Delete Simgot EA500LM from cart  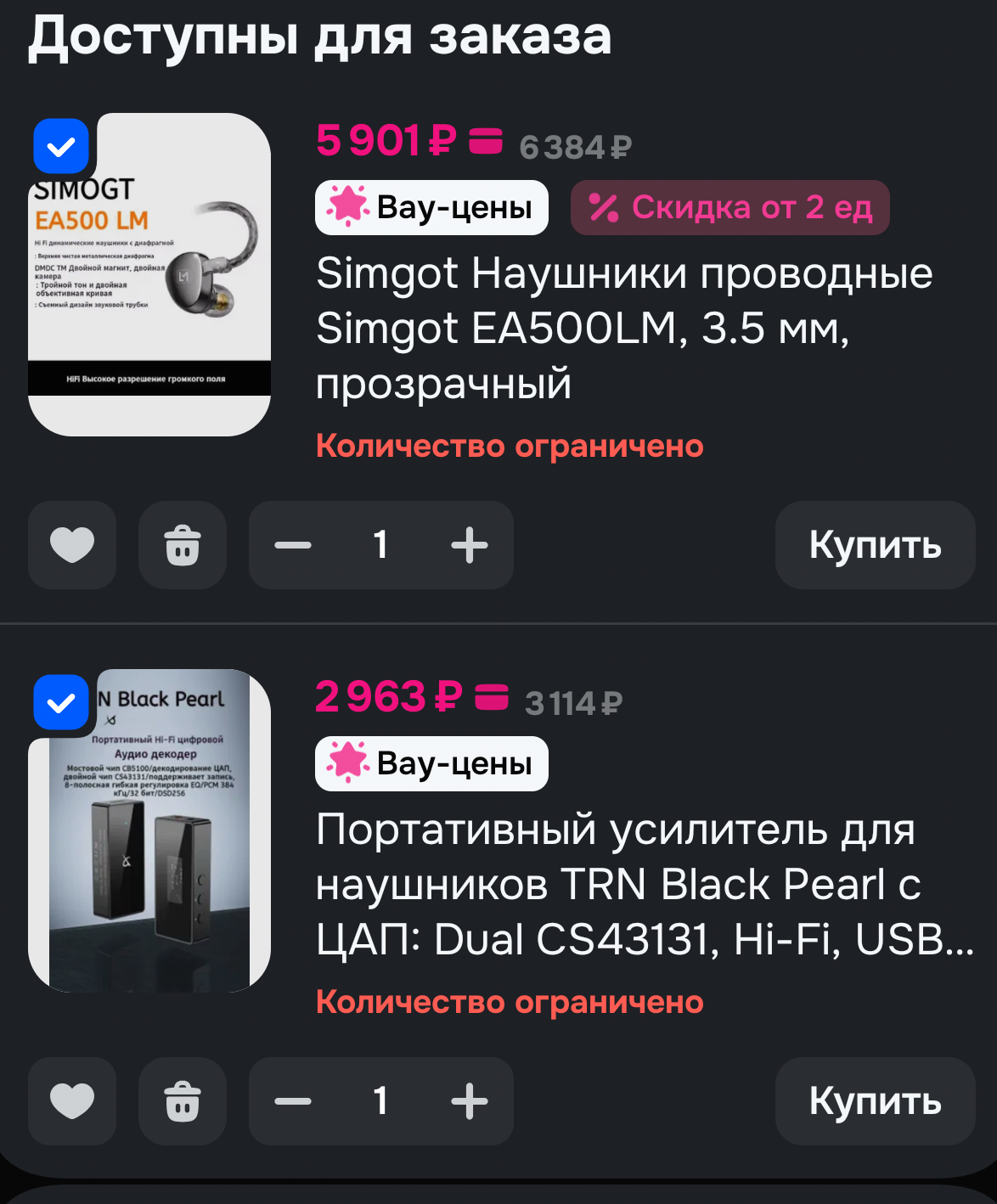click(183, 545)
